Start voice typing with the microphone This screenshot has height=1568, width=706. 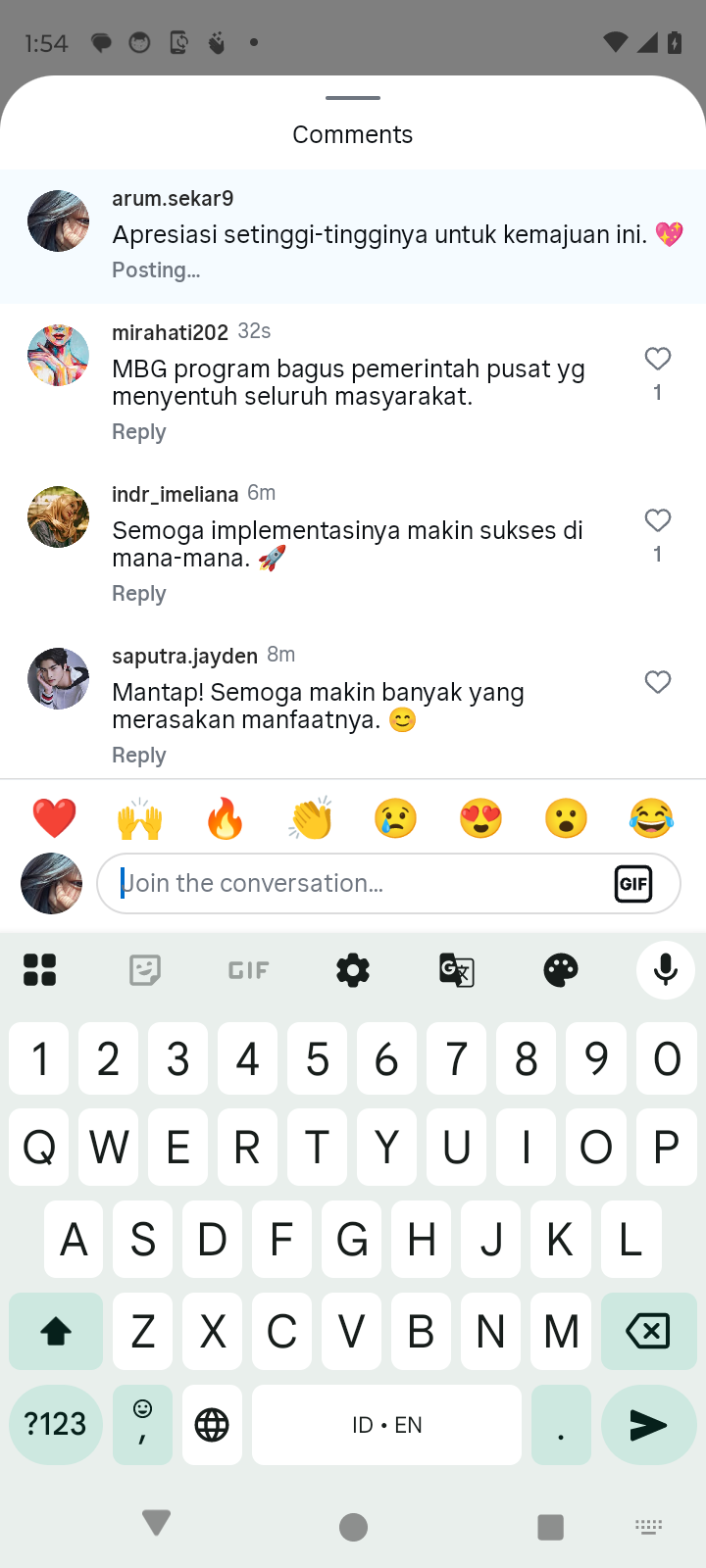pyautogui.click(x=665, y=970)
